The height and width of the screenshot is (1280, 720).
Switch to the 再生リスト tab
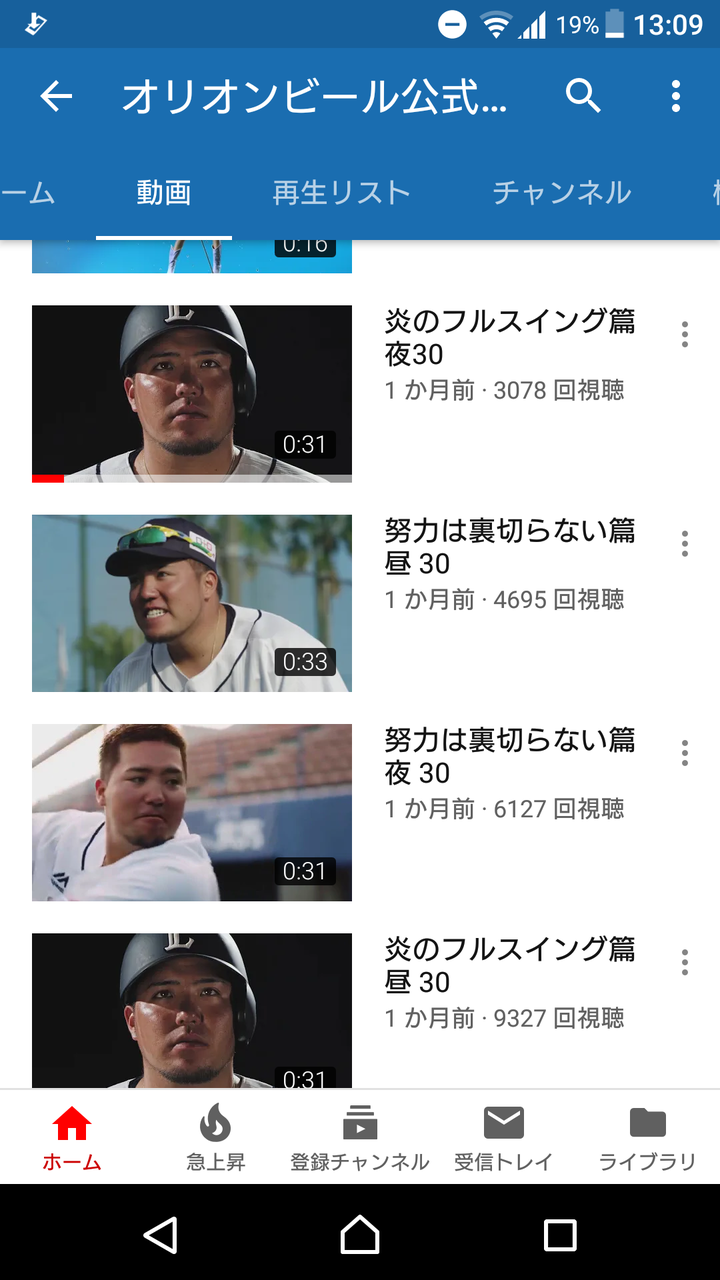(341, 192)
